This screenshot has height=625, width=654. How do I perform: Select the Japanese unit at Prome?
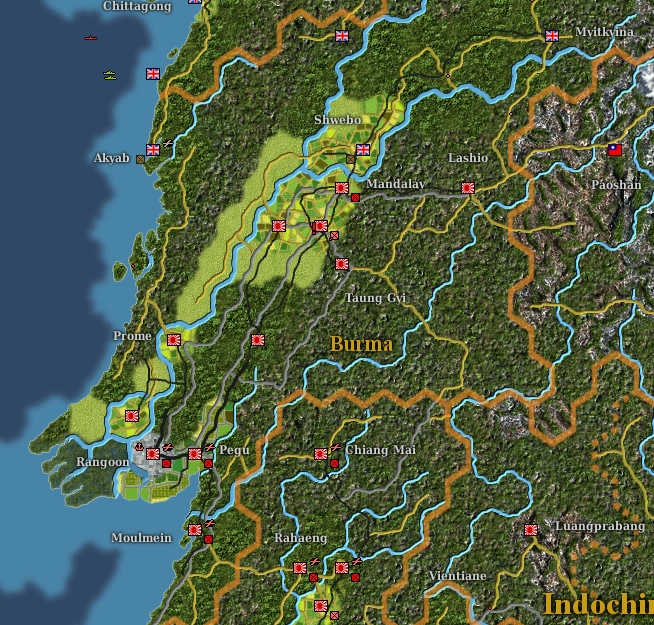click(x=174, y=339)
